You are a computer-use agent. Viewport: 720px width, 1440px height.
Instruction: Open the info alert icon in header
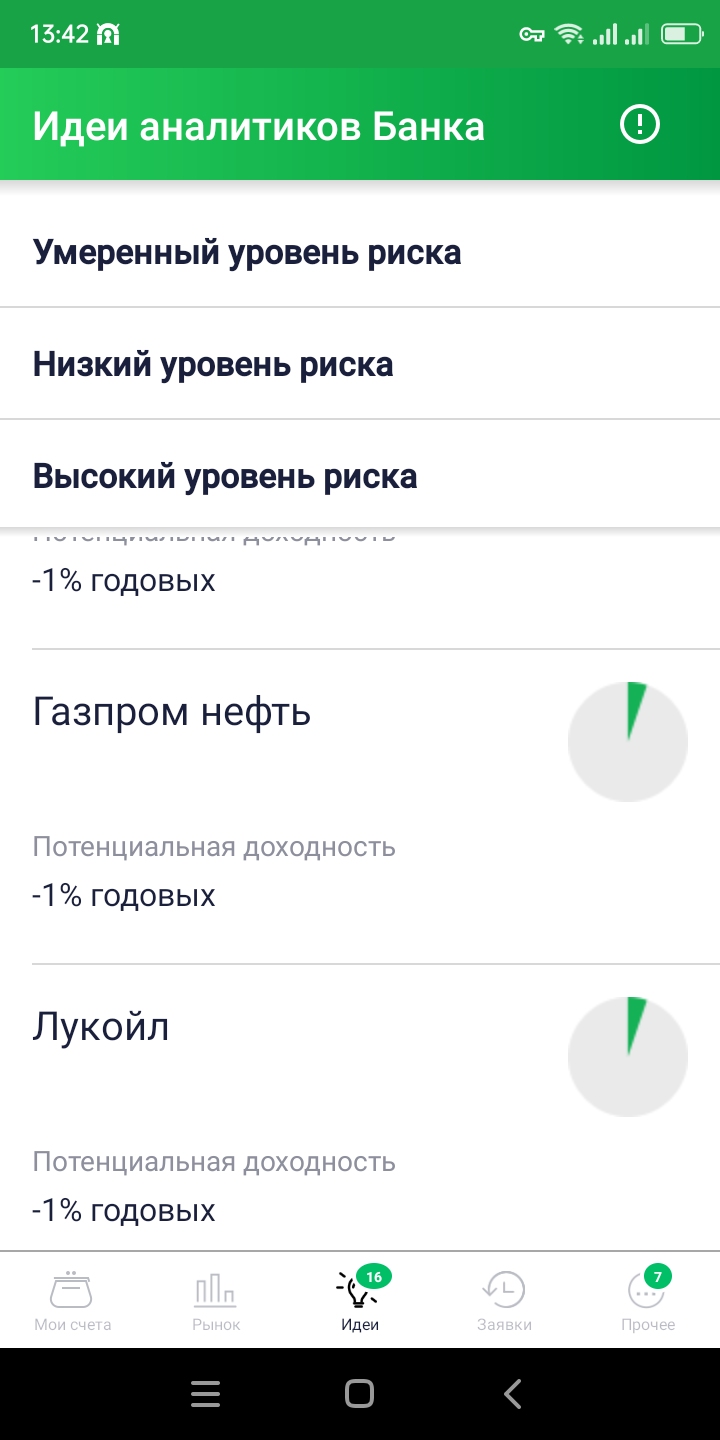(640, 125)
